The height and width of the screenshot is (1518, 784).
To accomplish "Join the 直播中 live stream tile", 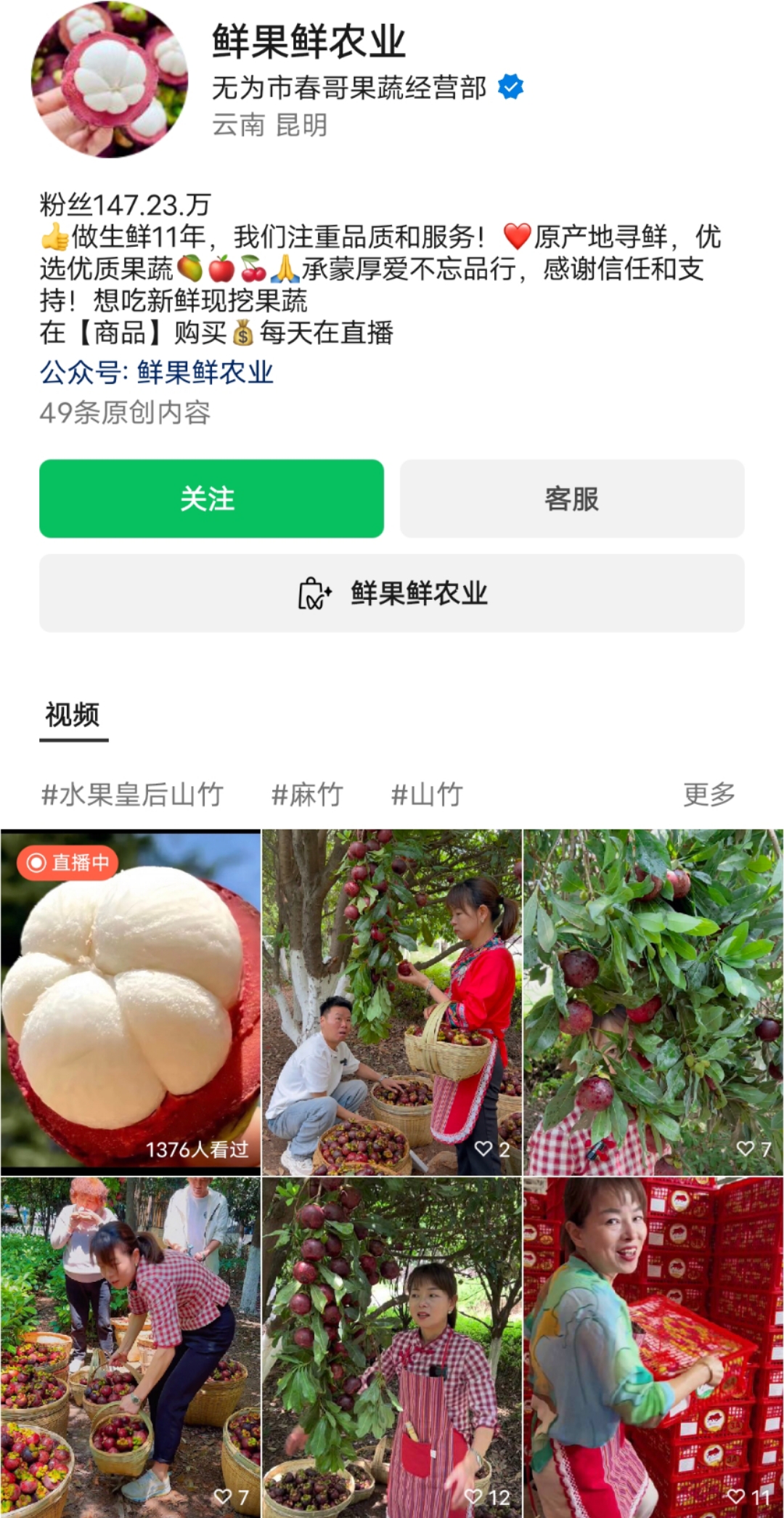I will pos(131,1002).
